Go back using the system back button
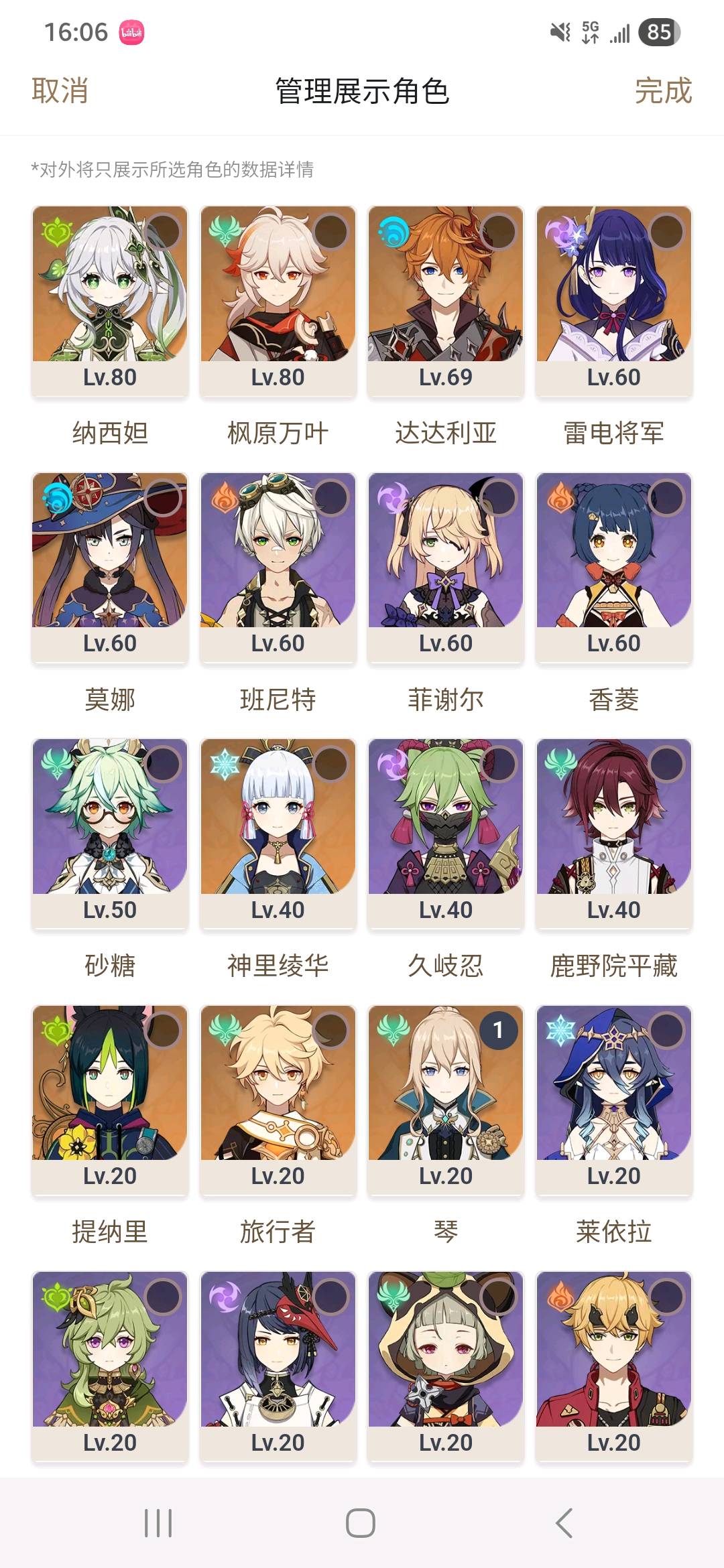The height and width of the screenshot is (1568, 724). (x=564, y=1522)
